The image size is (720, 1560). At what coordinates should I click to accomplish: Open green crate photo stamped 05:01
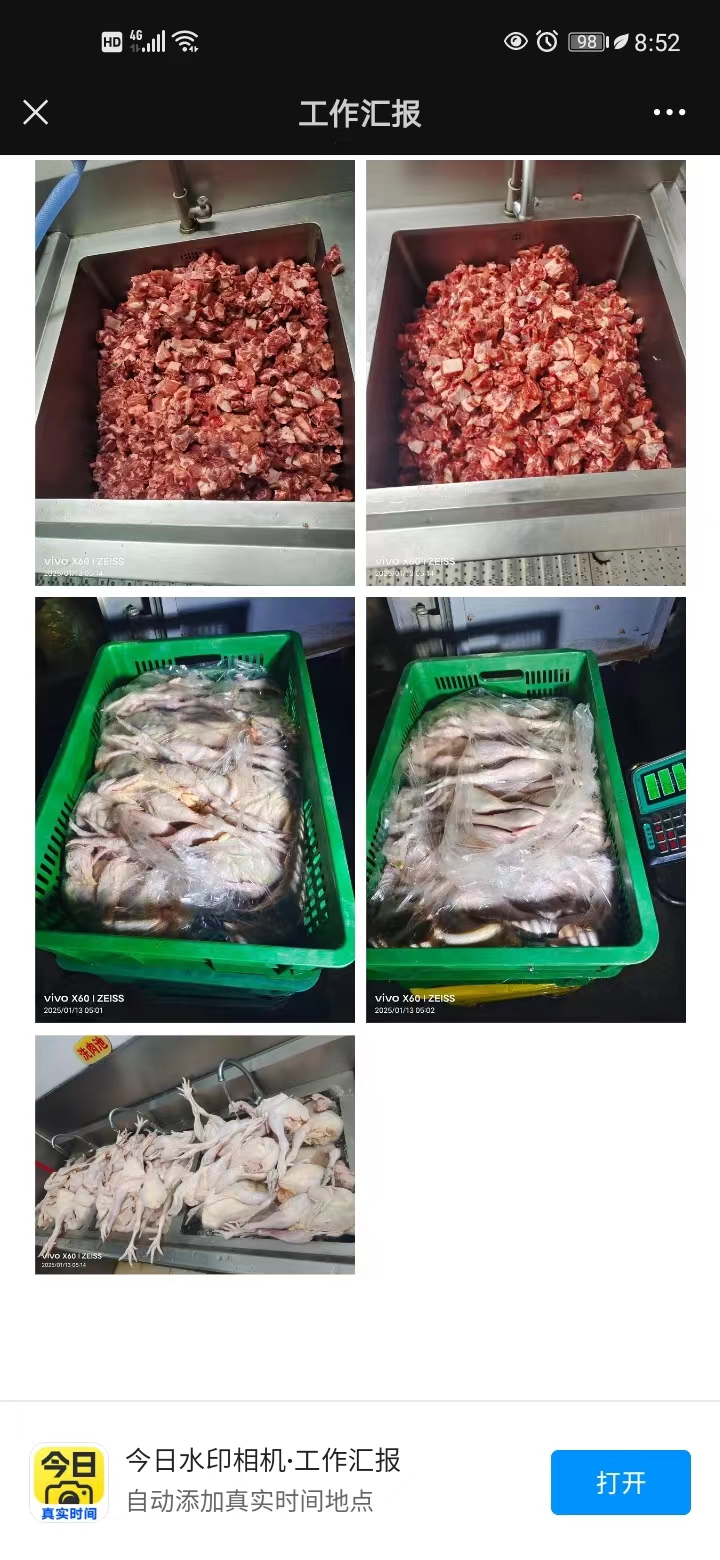pos(195,810)
